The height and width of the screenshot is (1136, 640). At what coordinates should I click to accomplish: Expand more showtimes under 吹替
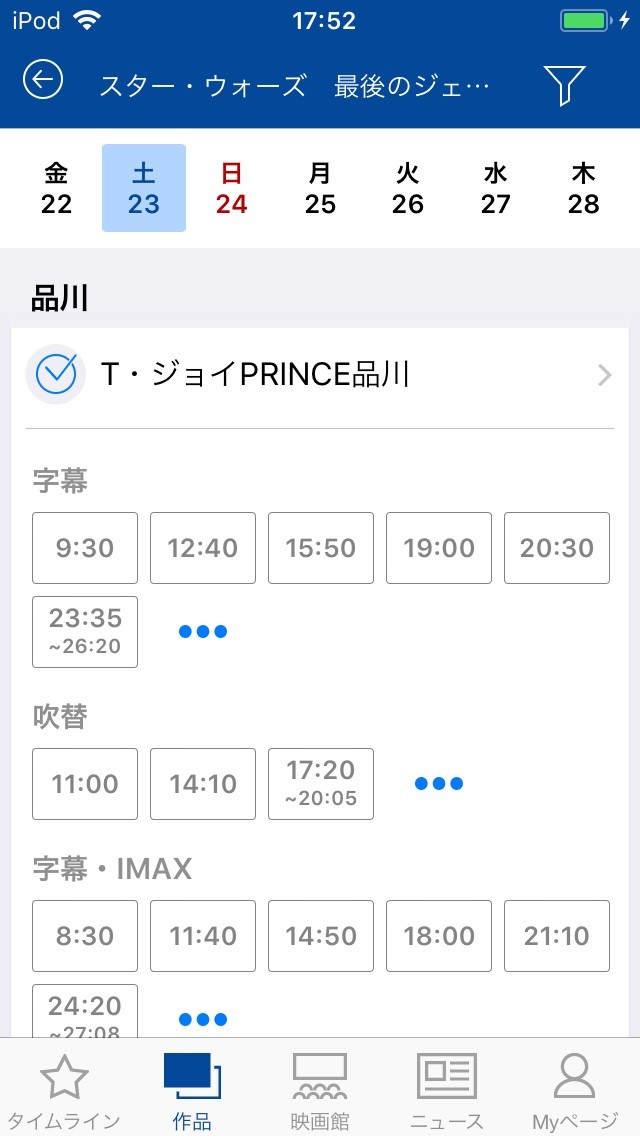point(439,784)
